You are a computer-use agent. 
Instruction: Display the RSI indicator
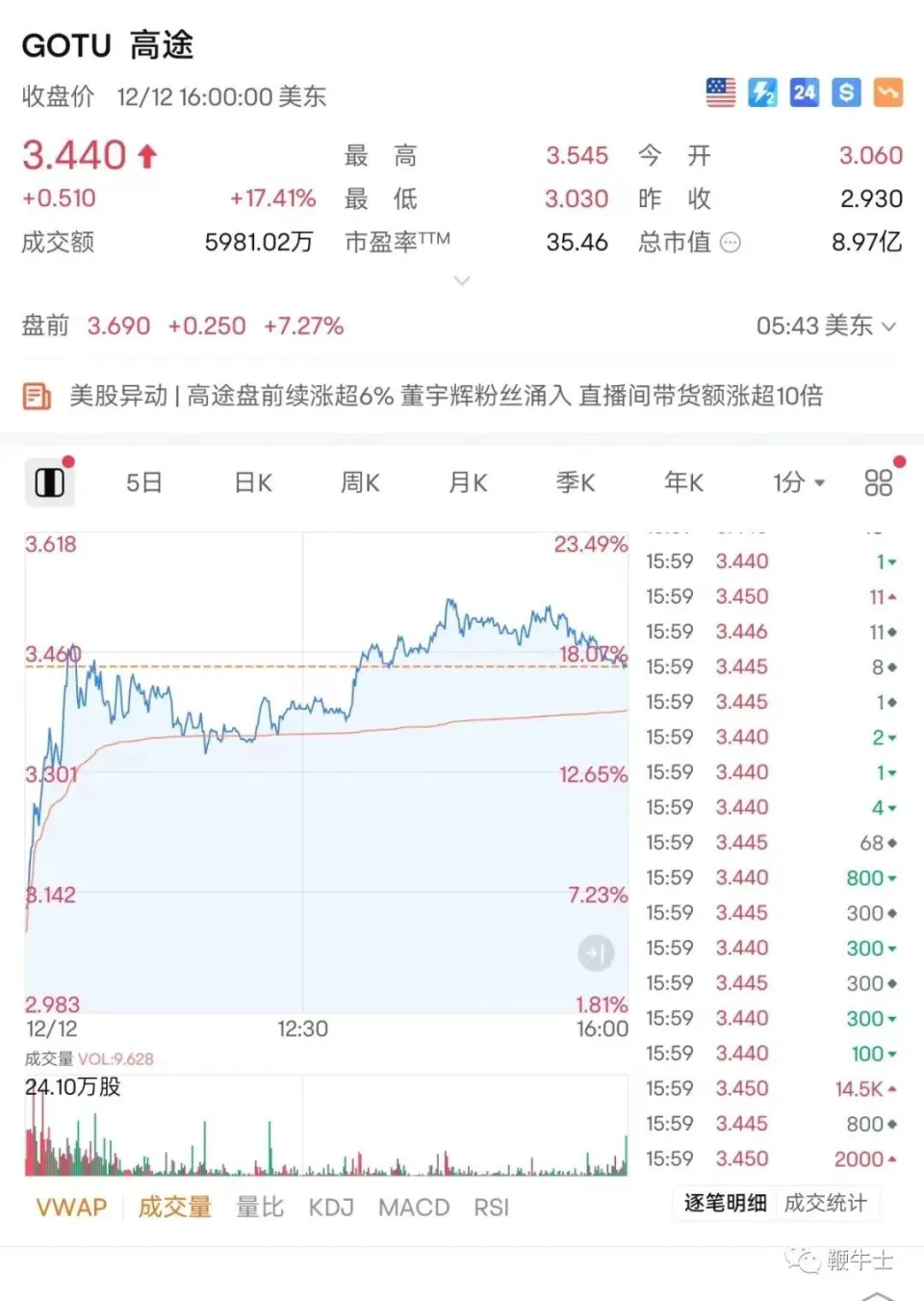(491, 1208)
